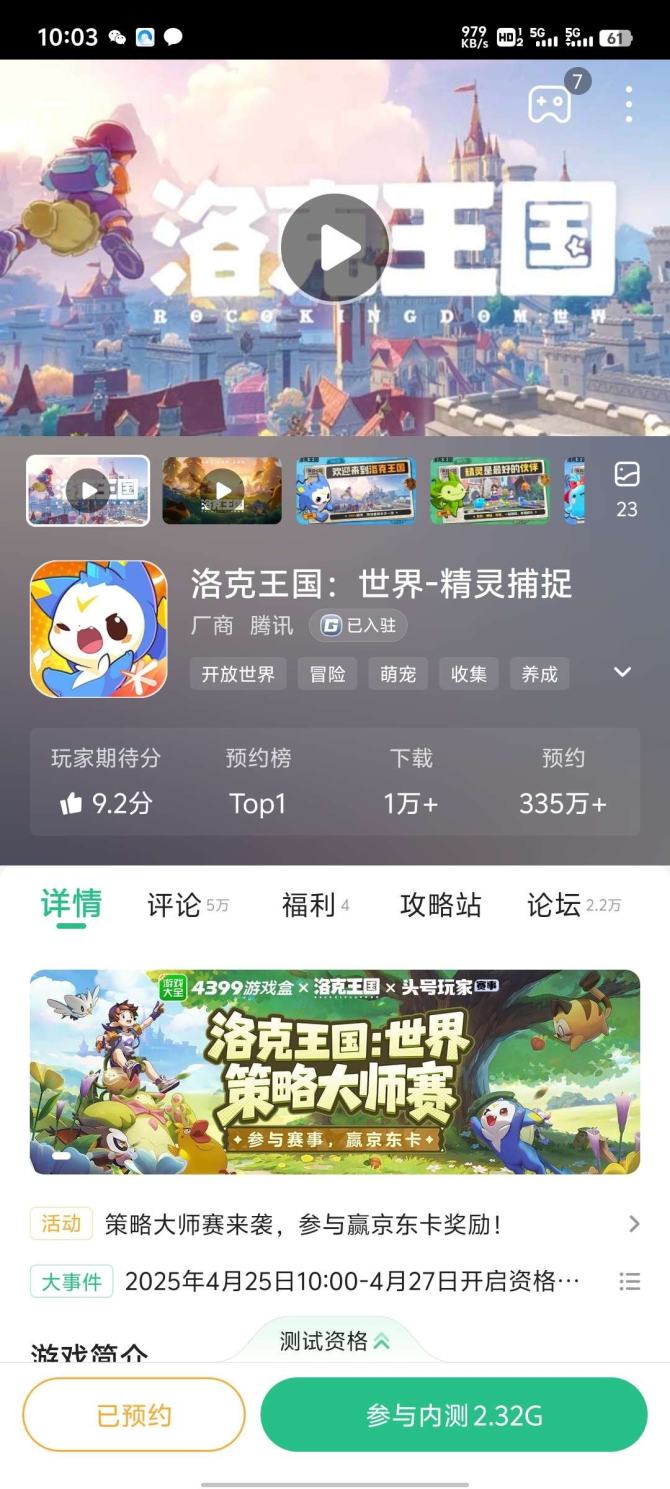Viewport: 670px width, 1489px height.
Task: Open the 活动 策略大师赛来袭 row
Action: pyautogui.click(x=334, y=1224)
